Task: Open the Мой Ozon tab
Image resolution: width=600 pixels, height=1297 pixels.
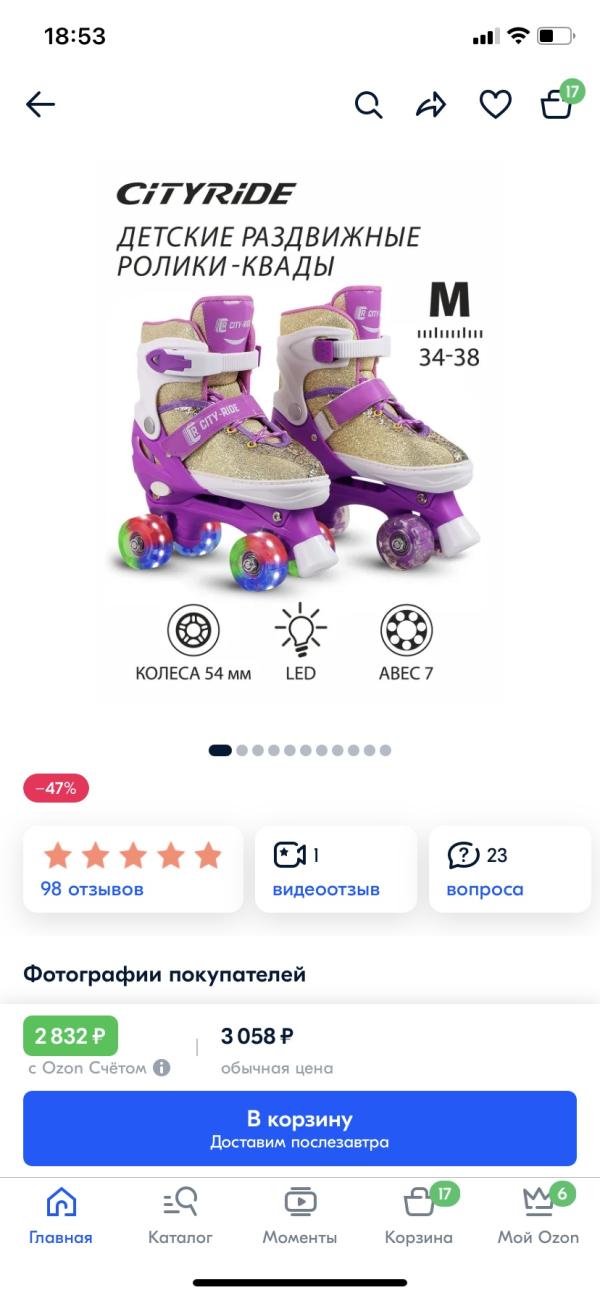Action: [x=538, y=1215]
